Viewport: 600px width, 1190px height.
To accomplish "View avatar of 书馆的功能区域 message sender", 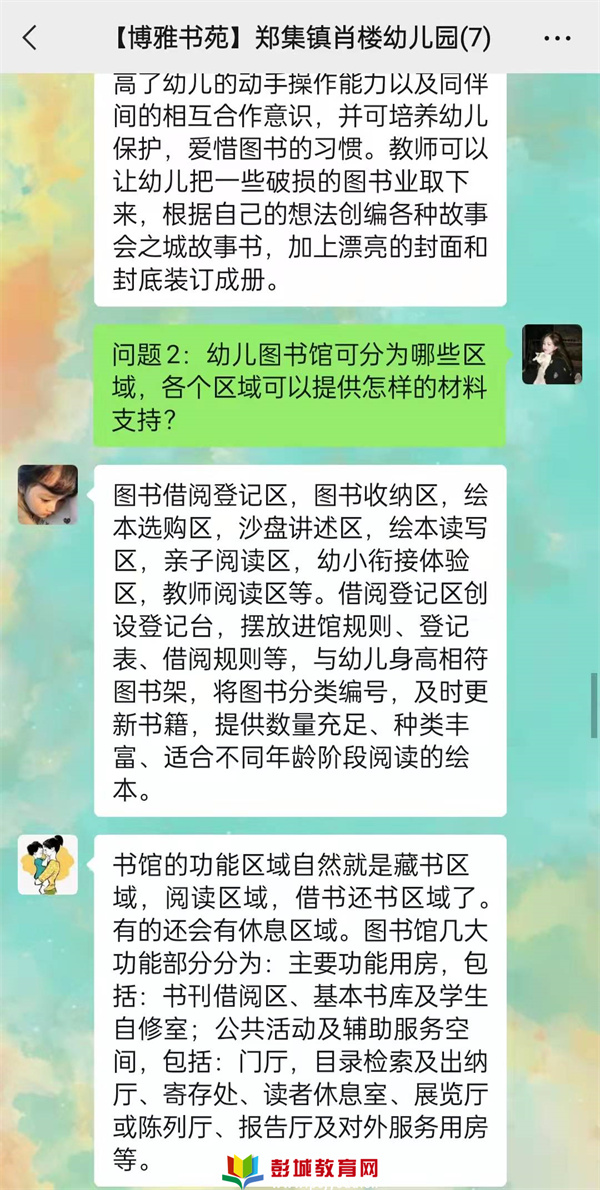I will click(47, 864).
